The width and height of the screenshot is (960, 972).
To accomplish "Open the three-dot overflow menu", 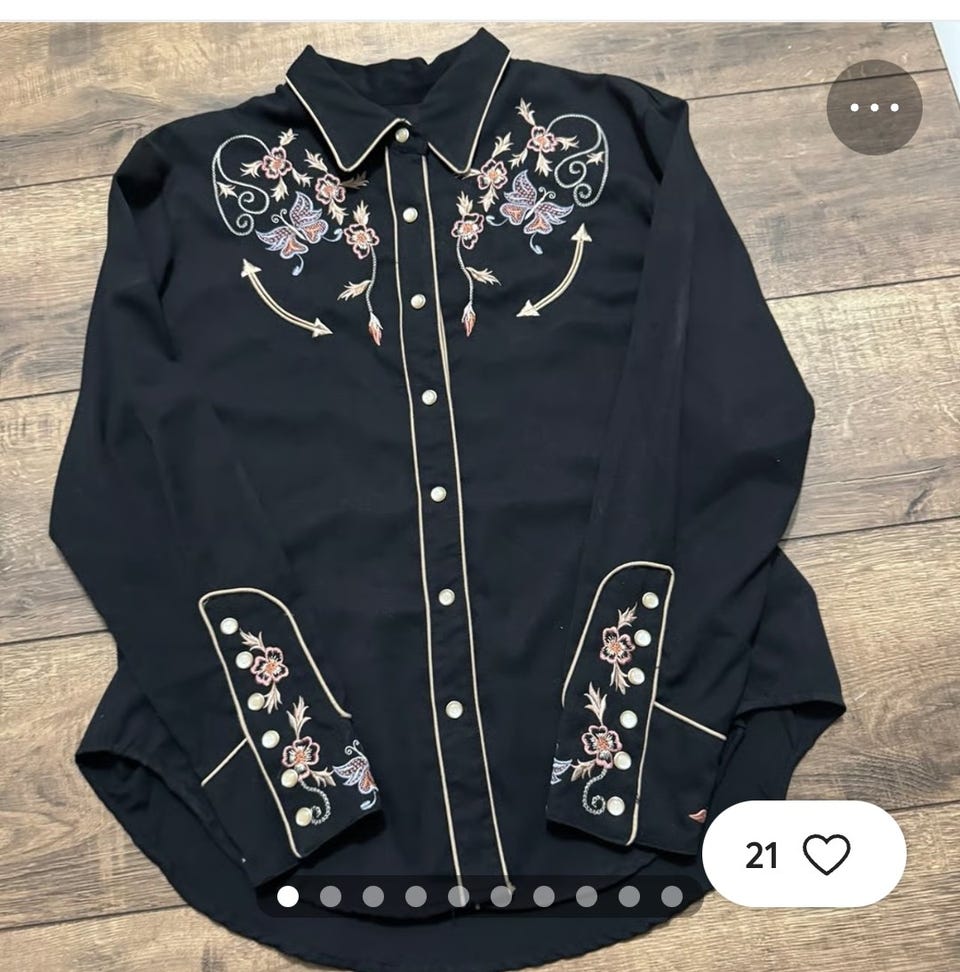I will 874,107.
